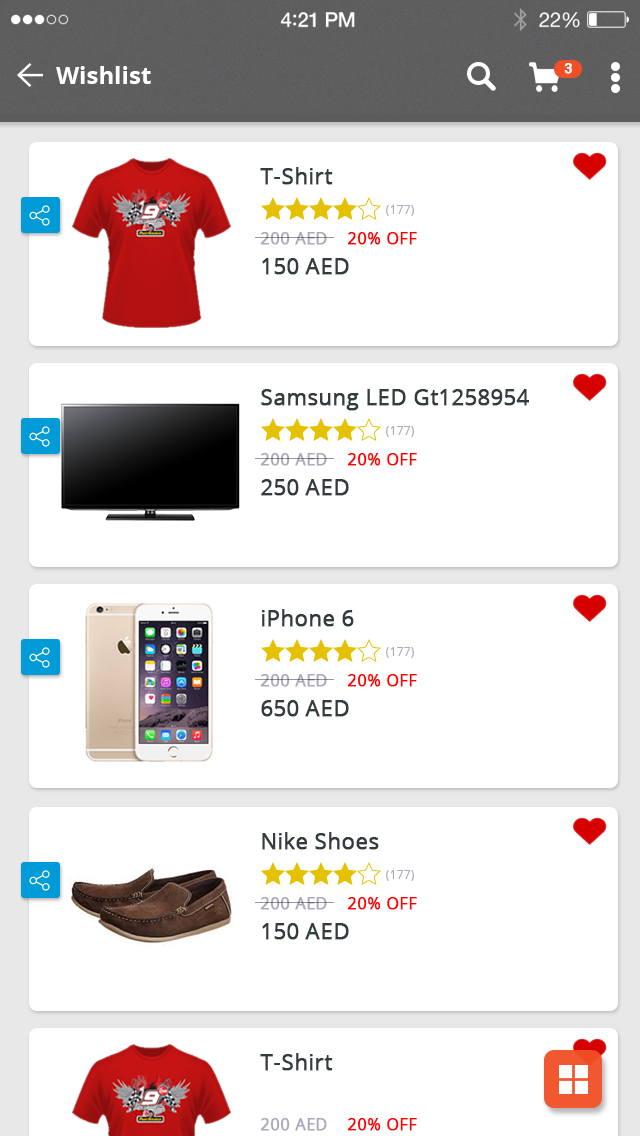
Task: Go back from the Wishlist screen
Action: tap(30, 75)
